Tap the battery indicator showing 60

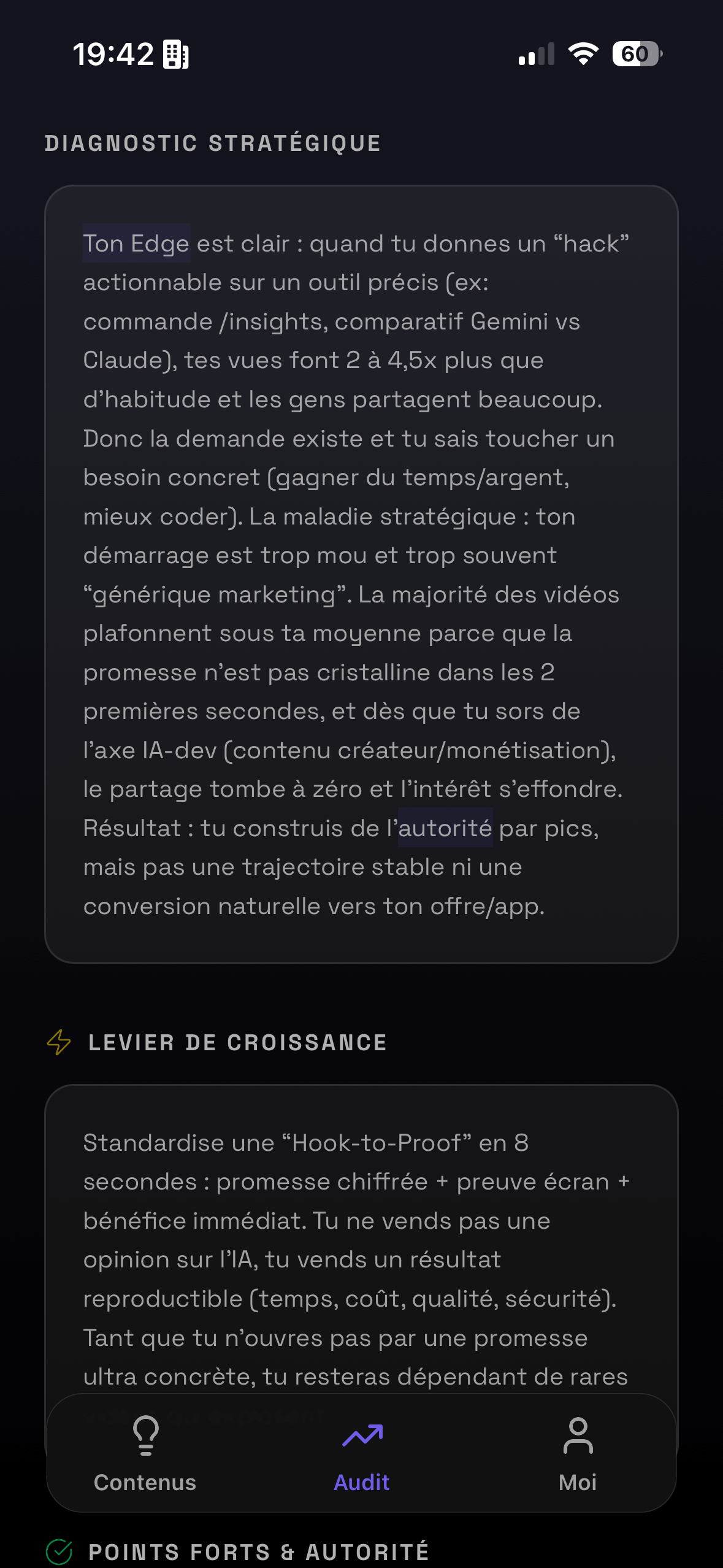(x=635, y=56)
